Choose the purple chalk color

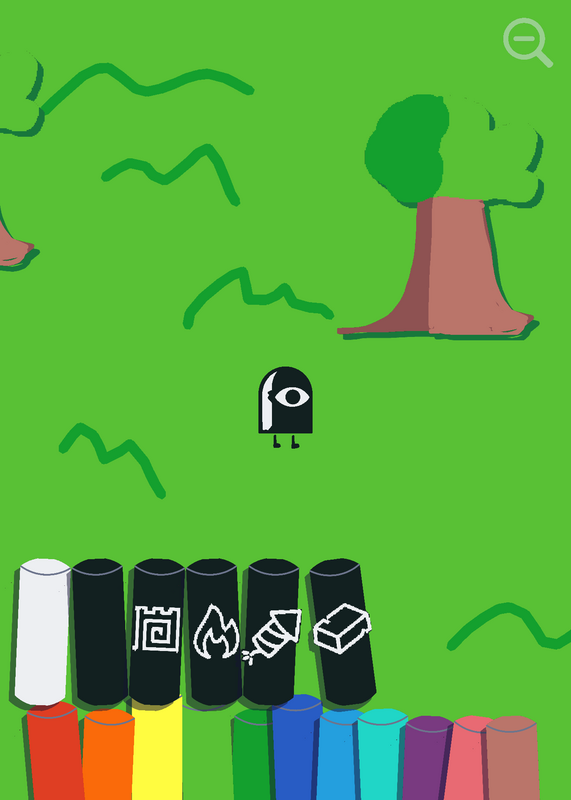[427, 759]
